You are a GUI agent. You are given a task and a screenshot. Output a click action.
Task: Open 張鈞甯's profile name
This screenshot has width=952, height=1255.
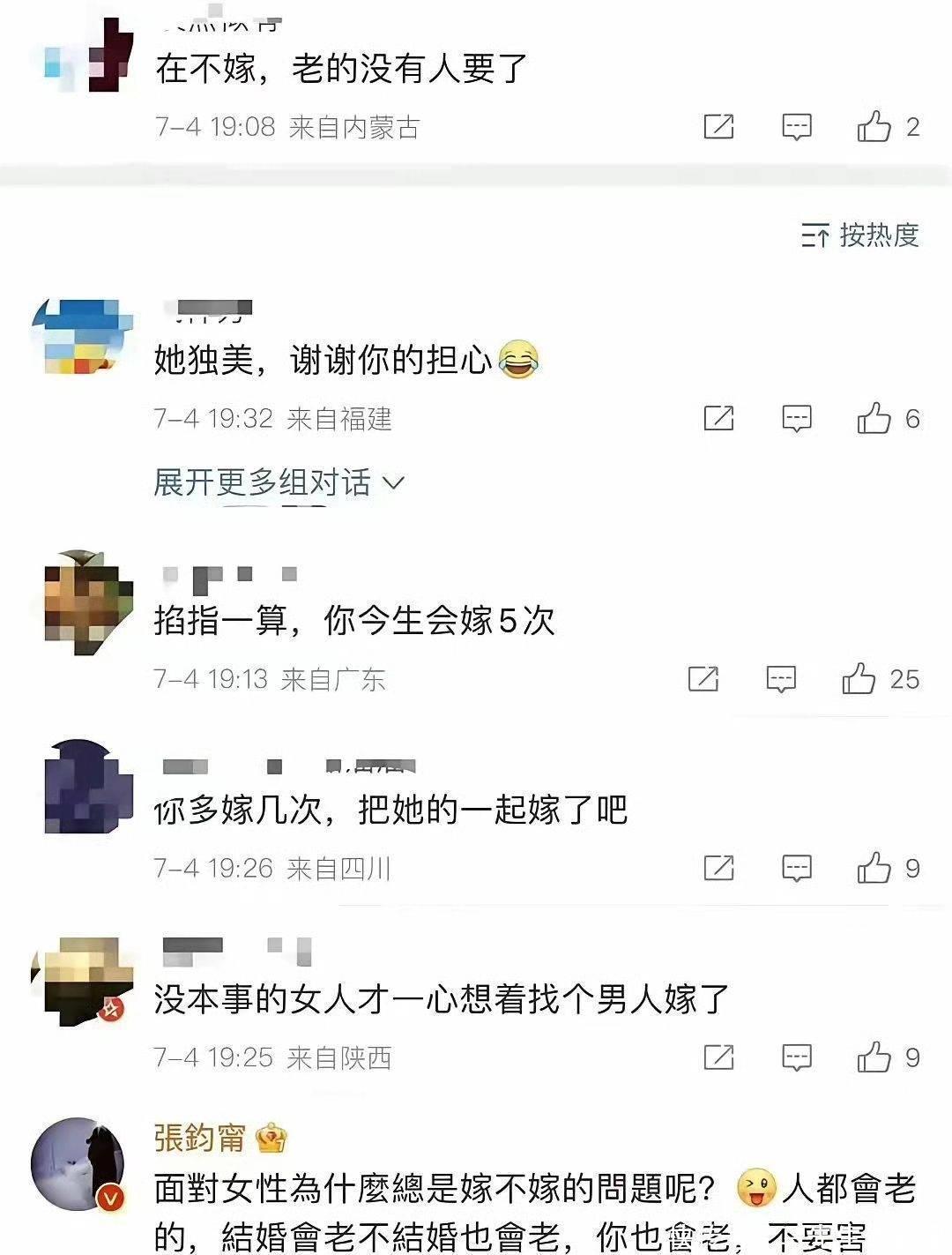click(200, 1138)
